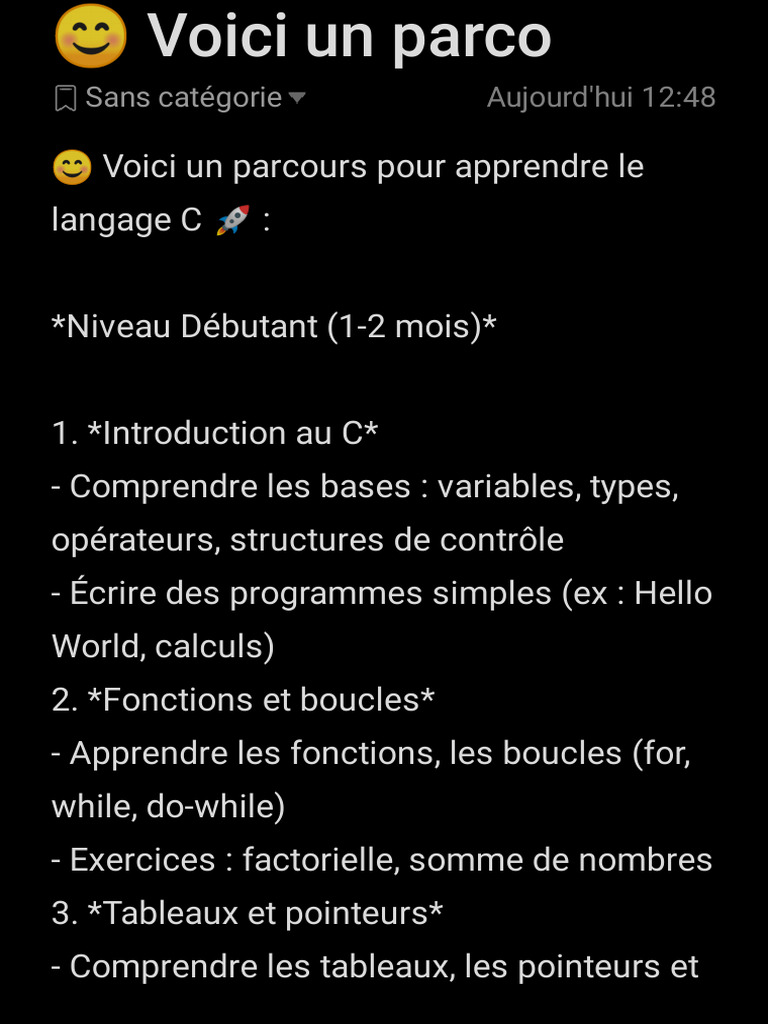Edit the note title Voici un parco
Screen dimensions: 768x1024
click(x=302, y=36)
